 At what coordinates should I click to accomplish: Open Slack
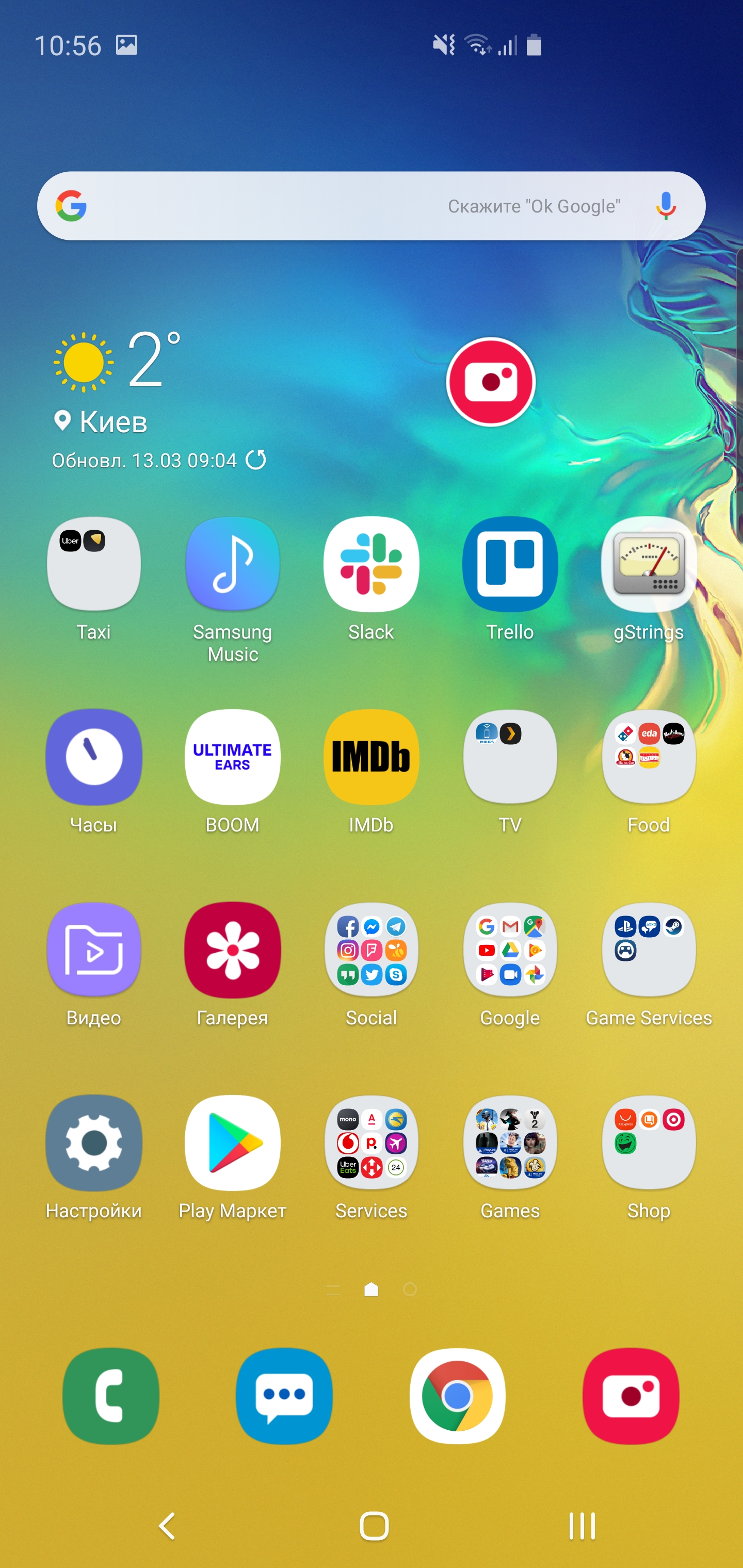click(371, 564)
